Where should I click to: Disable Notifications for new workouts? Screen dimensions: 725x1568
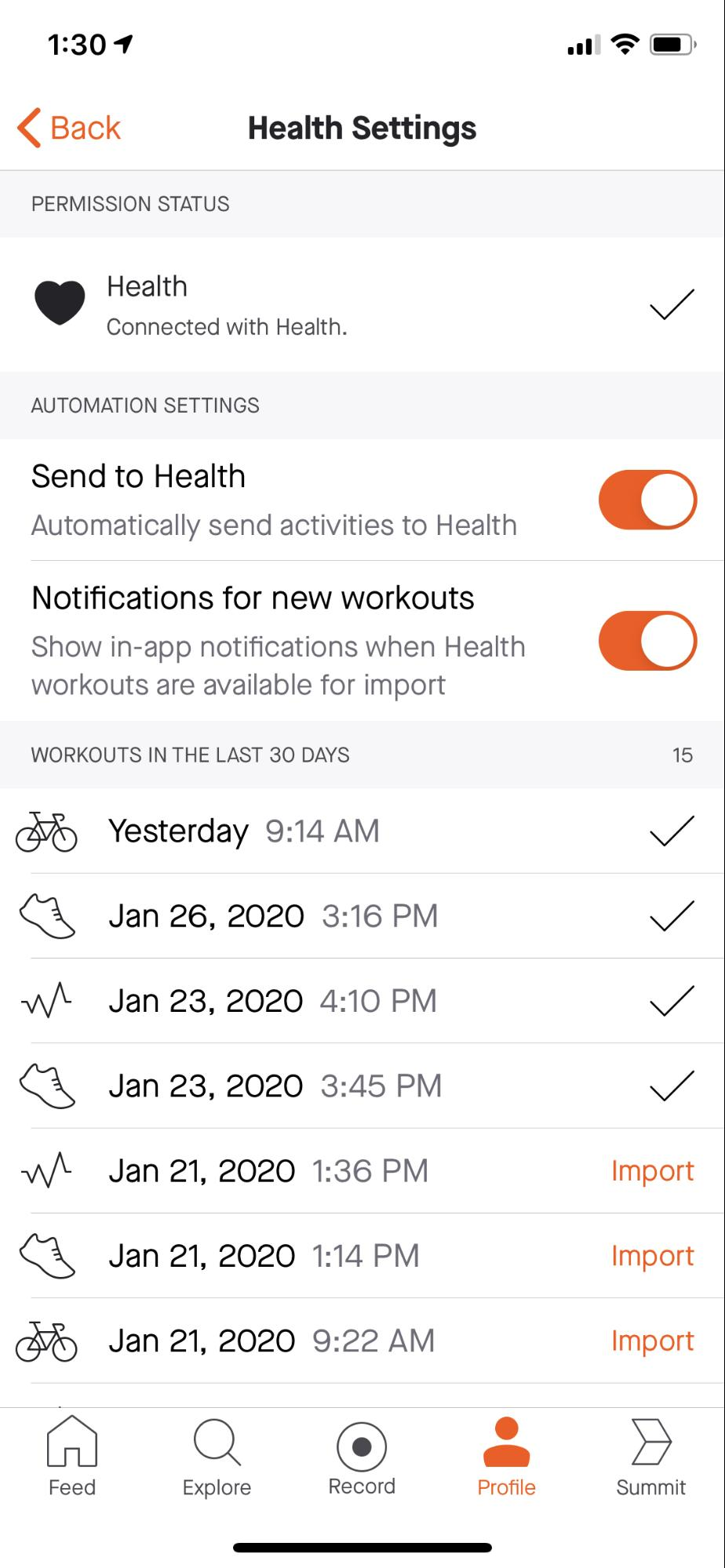click(647, 641)
